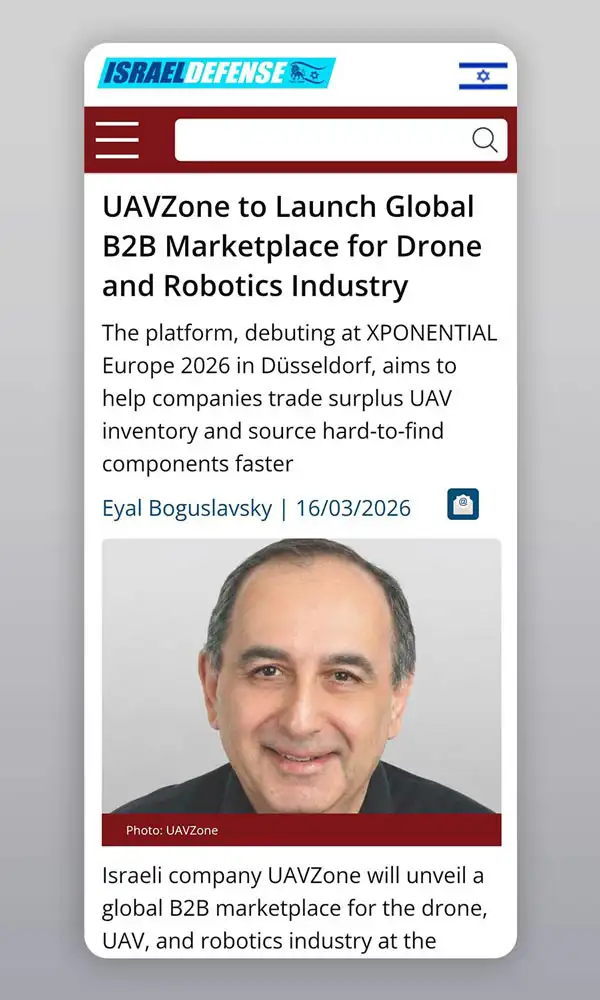This screenshot has width=600, height=1000.
Task: Tap the search text field
Action: pos(320,140)
